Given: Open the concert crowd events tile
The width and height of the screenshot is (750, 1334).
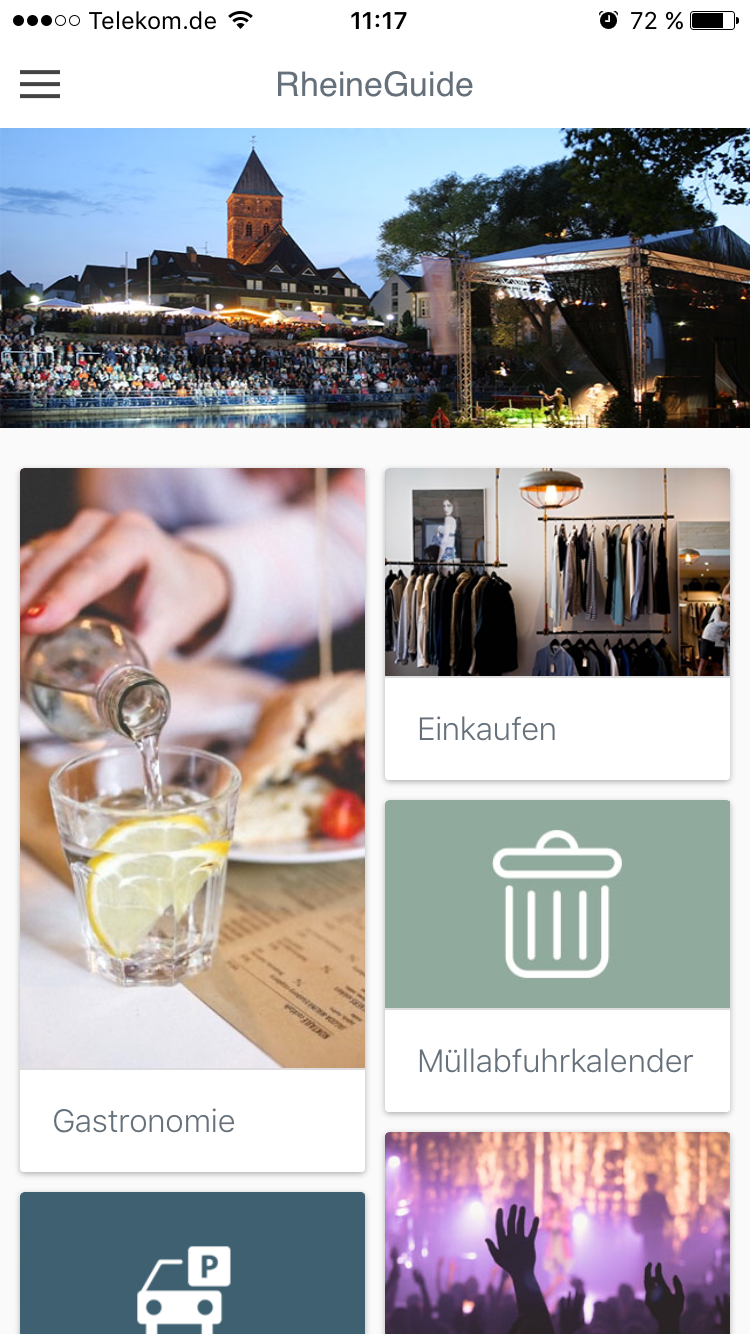Looking at the screenshot, I should [x=557, y=1233].
